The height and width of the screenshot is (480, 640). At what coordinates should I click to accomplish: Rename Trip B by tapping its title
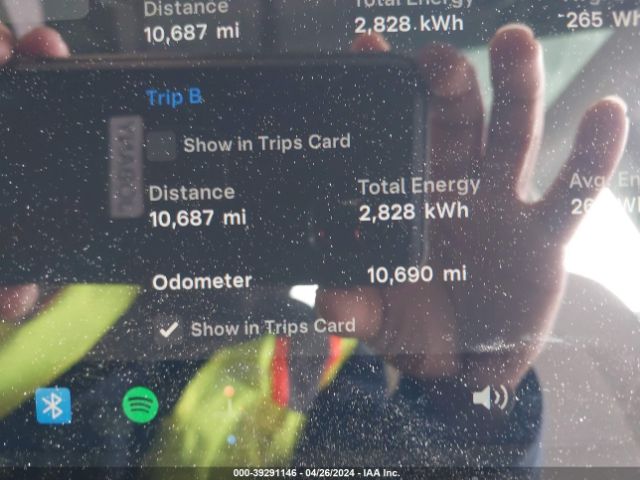click(x=173, y=97)
